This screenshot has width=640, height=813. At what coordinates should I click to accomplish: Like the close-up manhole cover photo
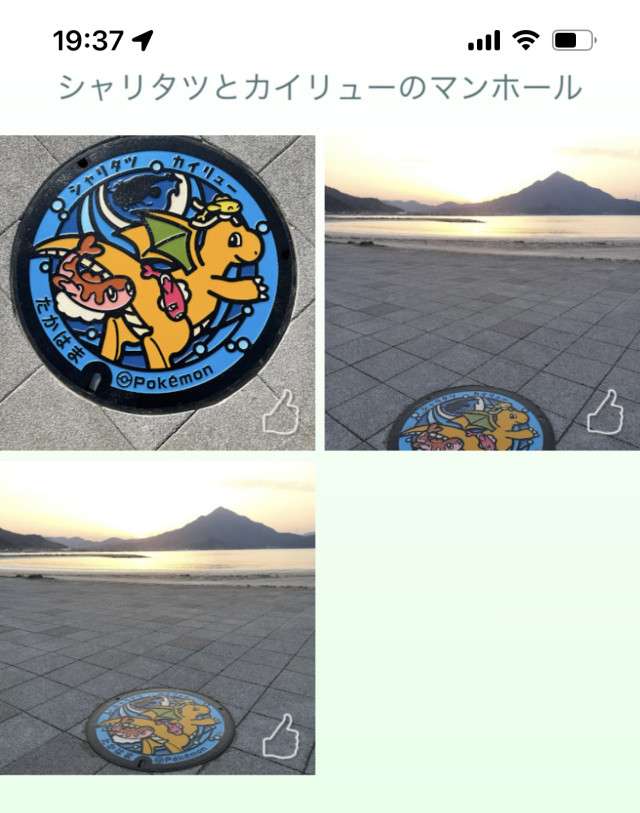[281, 412]
